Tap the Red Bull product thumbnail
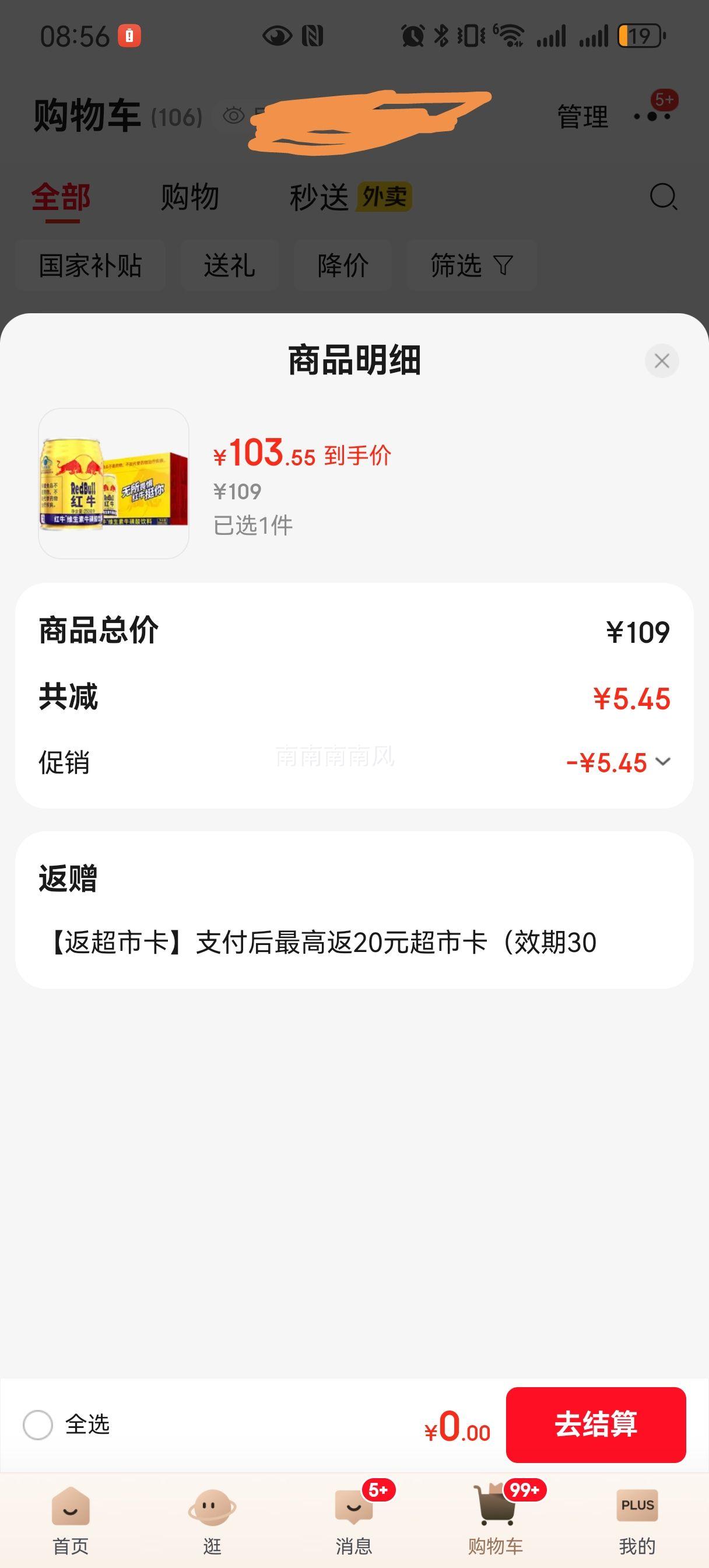The height and width of the screenshot is (1568, 709). [114, 484]
